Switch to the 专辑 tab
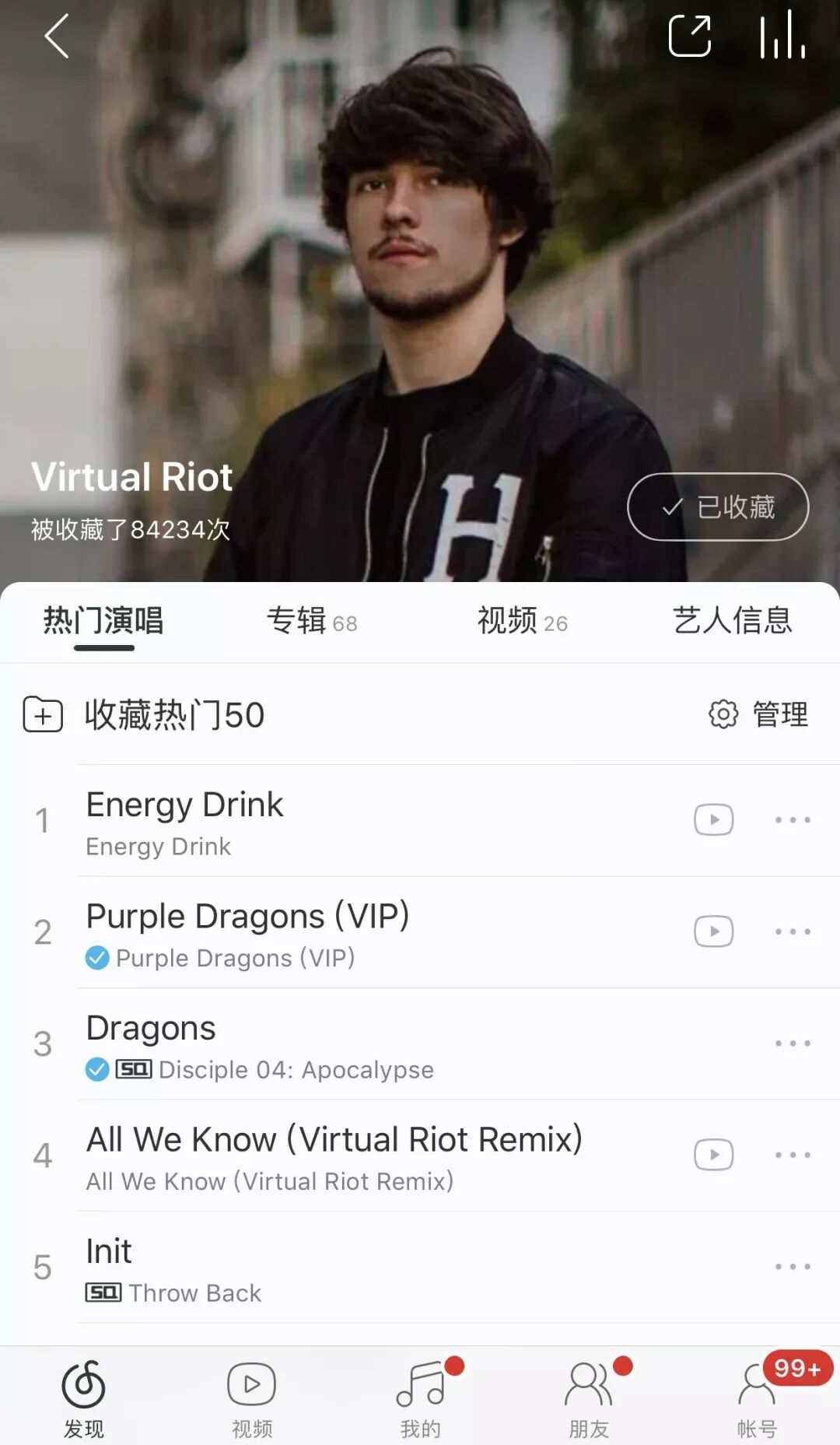The image size is (840, 1445). 312,621
